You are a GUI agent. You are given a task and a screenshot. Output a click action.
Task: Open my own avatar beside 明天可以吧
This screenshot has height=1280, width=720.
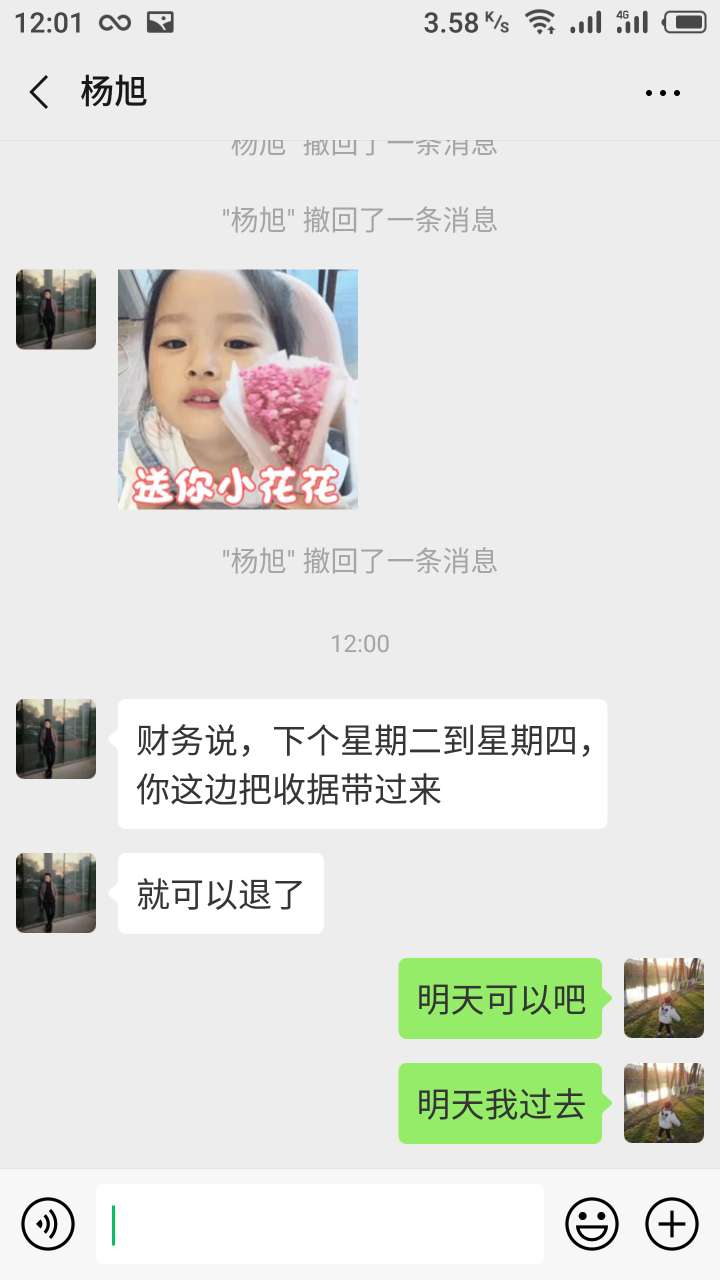tap(664, 998)
